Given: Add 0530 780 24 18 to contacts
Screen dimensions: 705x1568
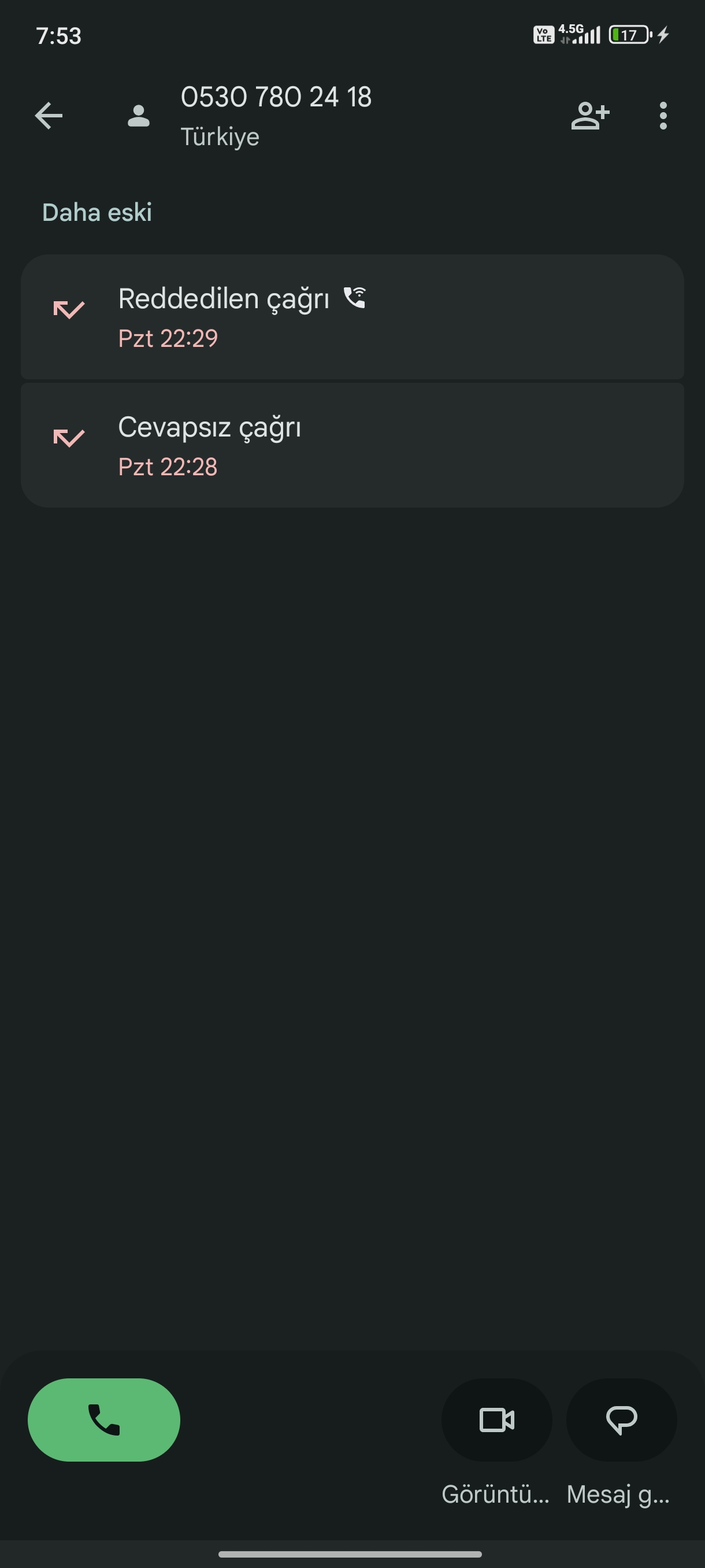Looking at the screenshot, I should (x=589, y=116).
